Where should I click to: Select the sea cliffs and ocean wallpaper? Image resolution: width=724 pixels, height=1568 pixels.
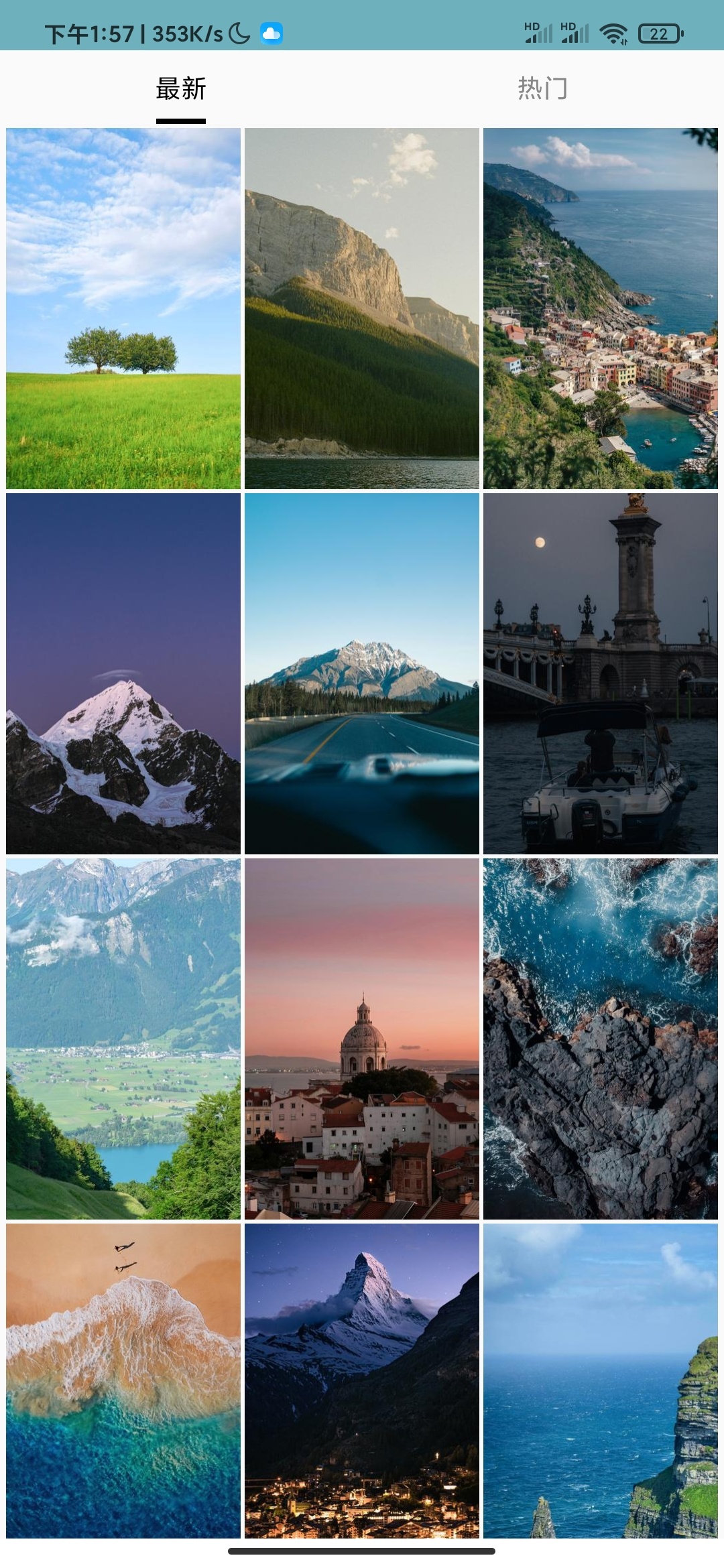pos(601,1380)
